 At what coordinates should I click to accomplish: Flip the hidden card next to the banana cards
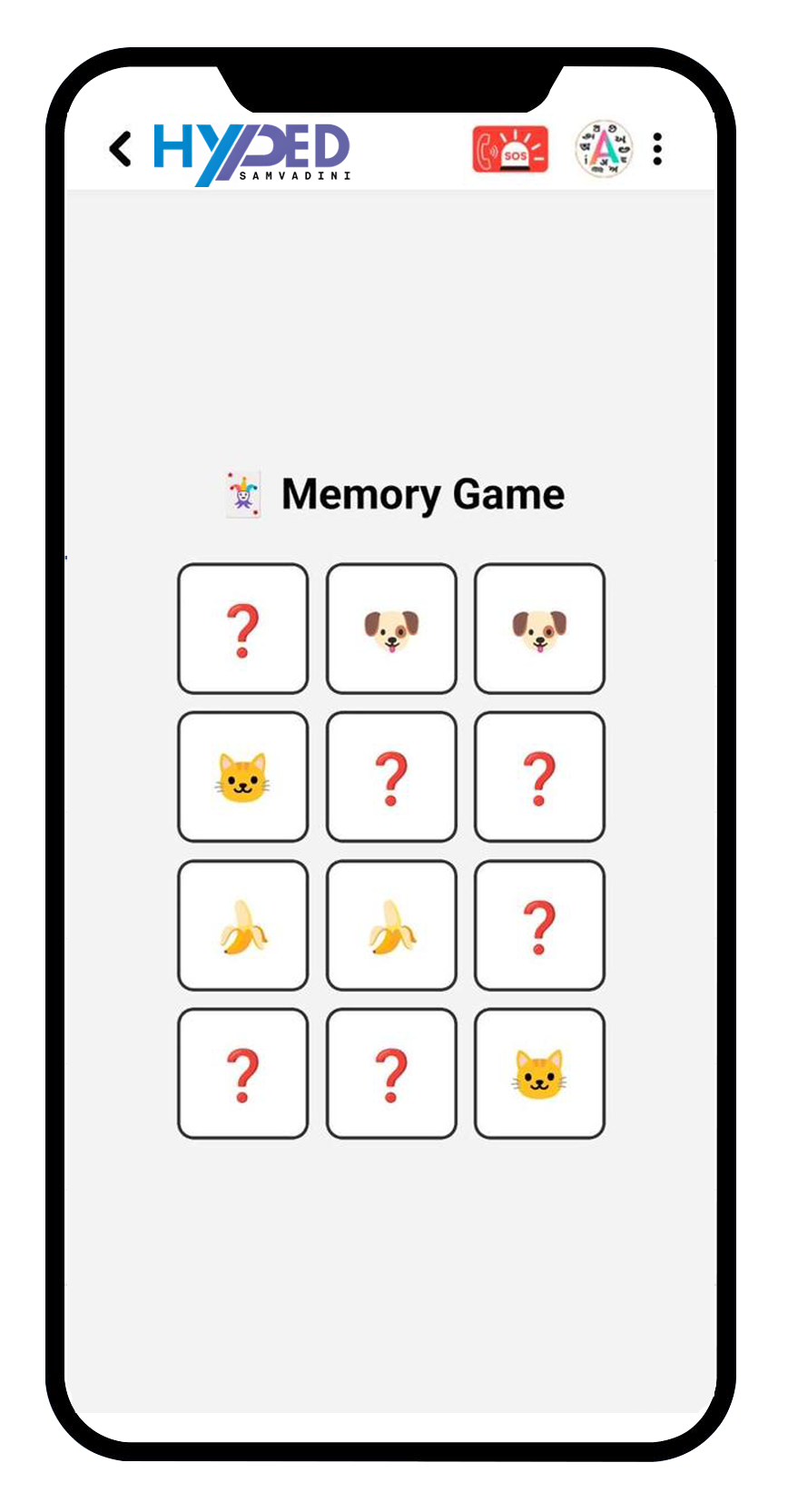coord(539,925)
